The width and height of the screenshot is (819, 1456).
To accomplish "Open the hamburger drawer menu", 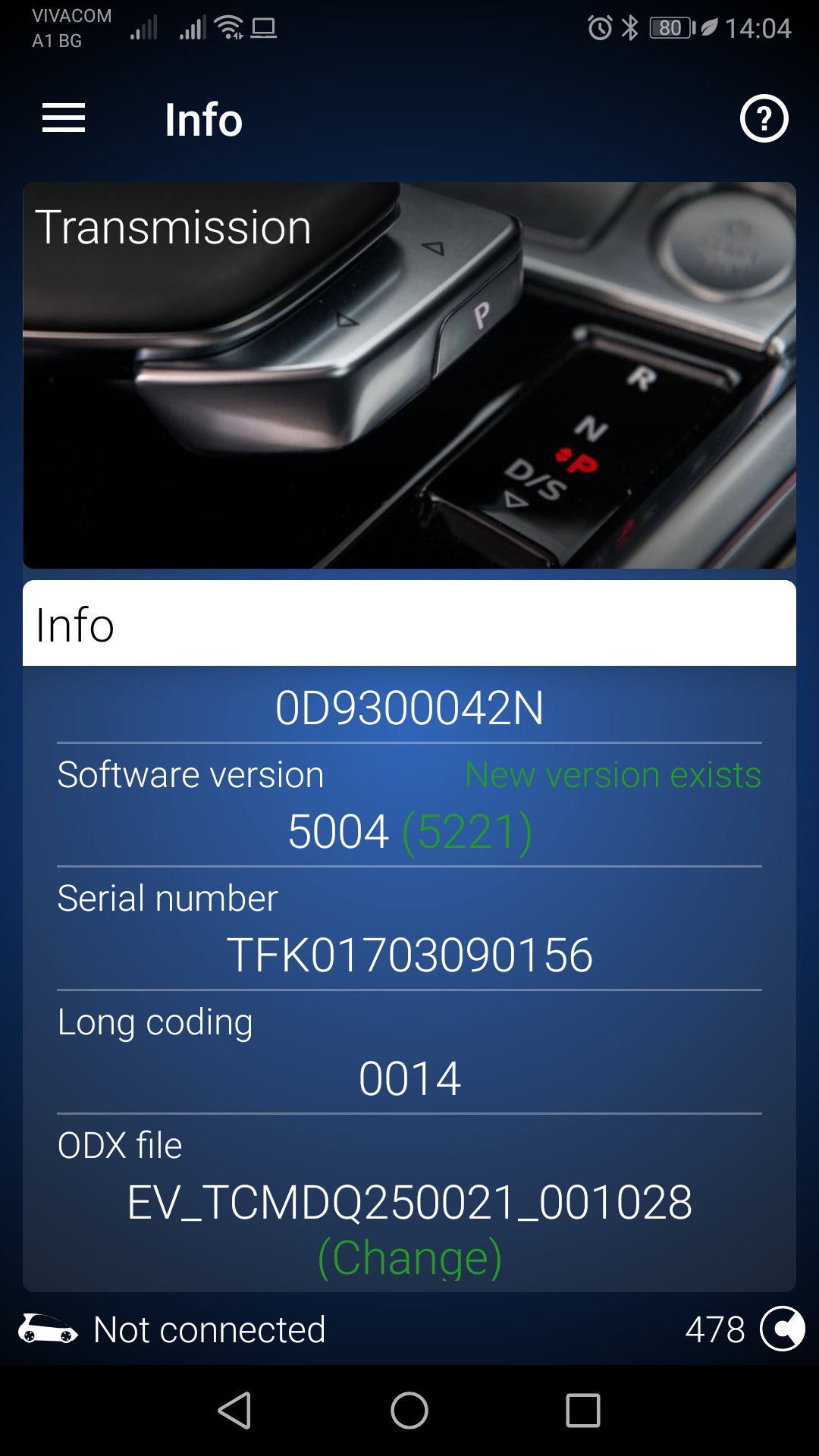I will click(64, 119).
